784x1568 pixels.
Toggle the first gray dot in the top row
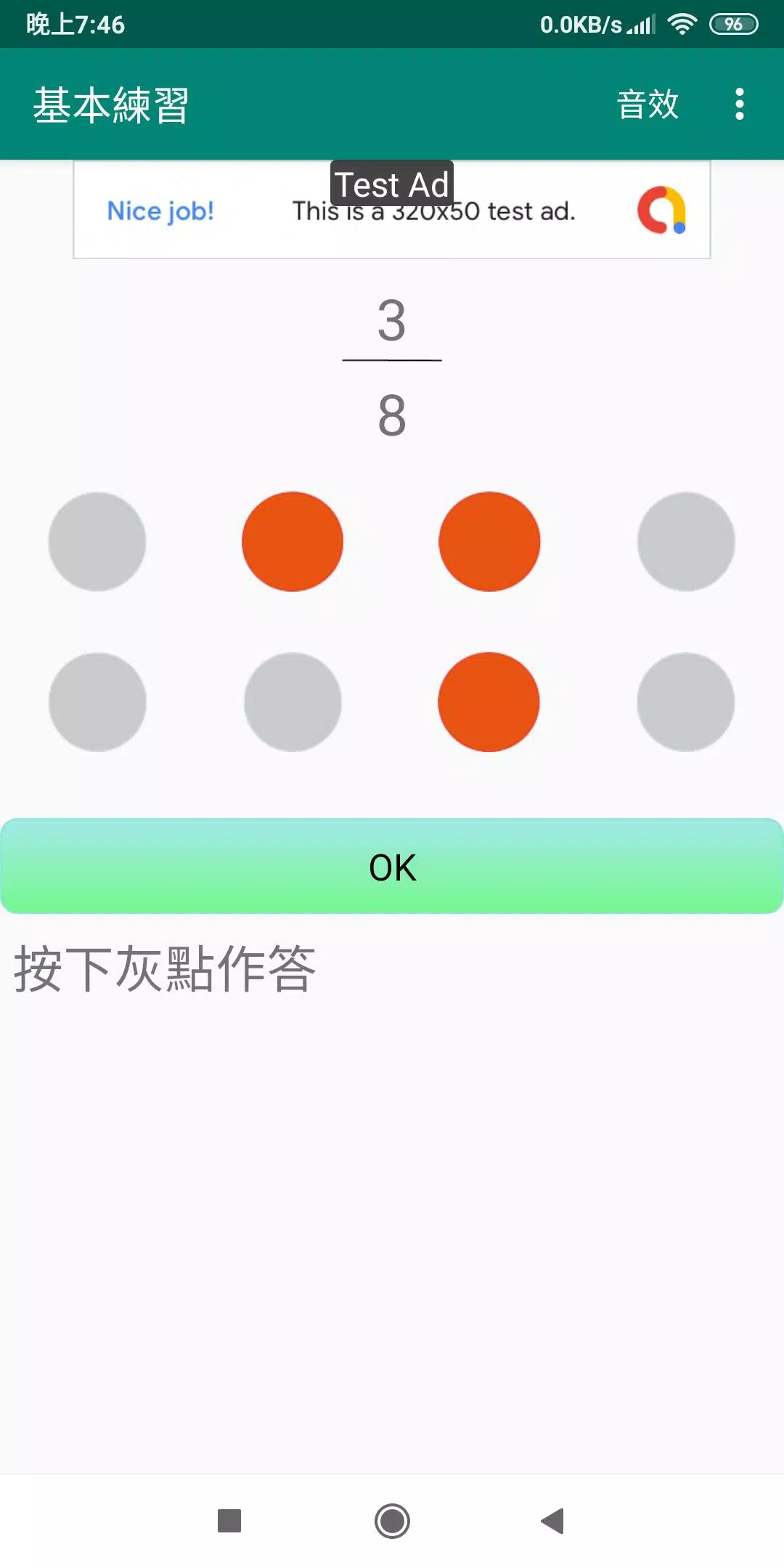click(x=97, y=541)
